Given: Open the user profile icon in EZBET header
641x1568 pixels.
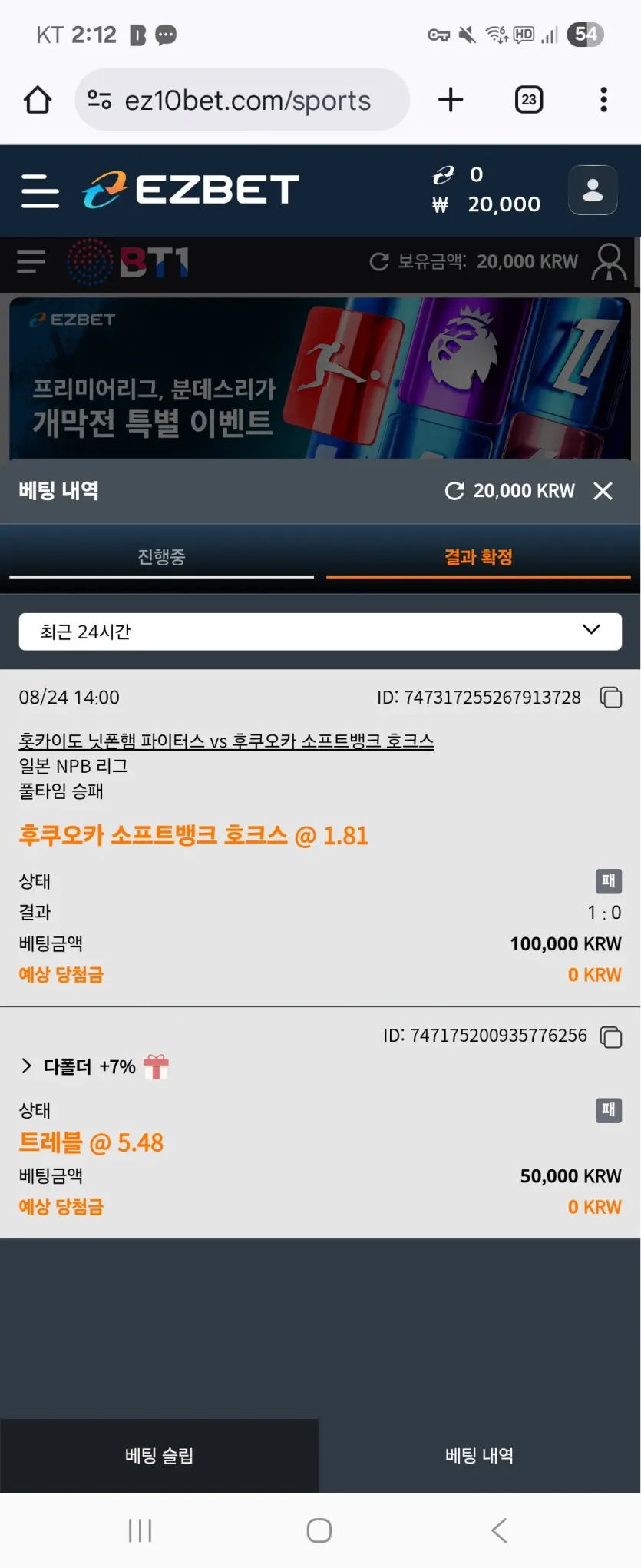Looking at the screenshot, I should tap(593, 190).
